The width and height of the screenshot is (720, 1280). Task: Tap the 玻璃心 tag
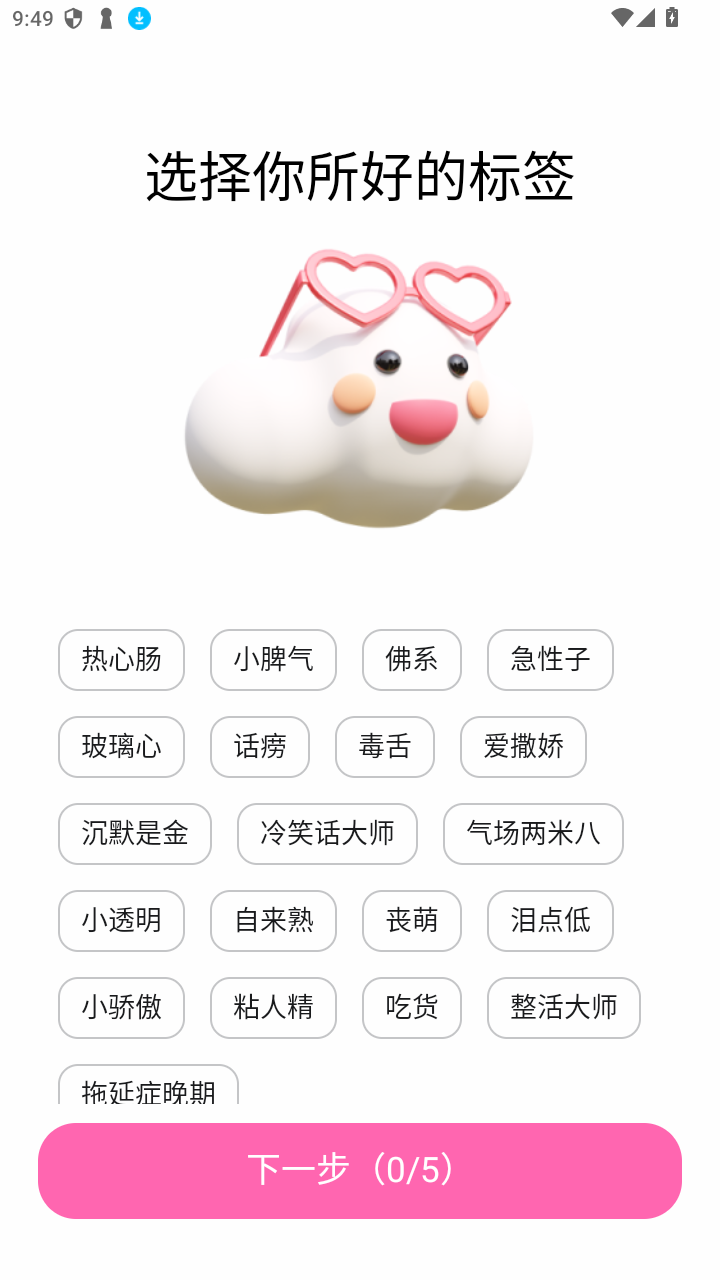click(x=121, y=747)
